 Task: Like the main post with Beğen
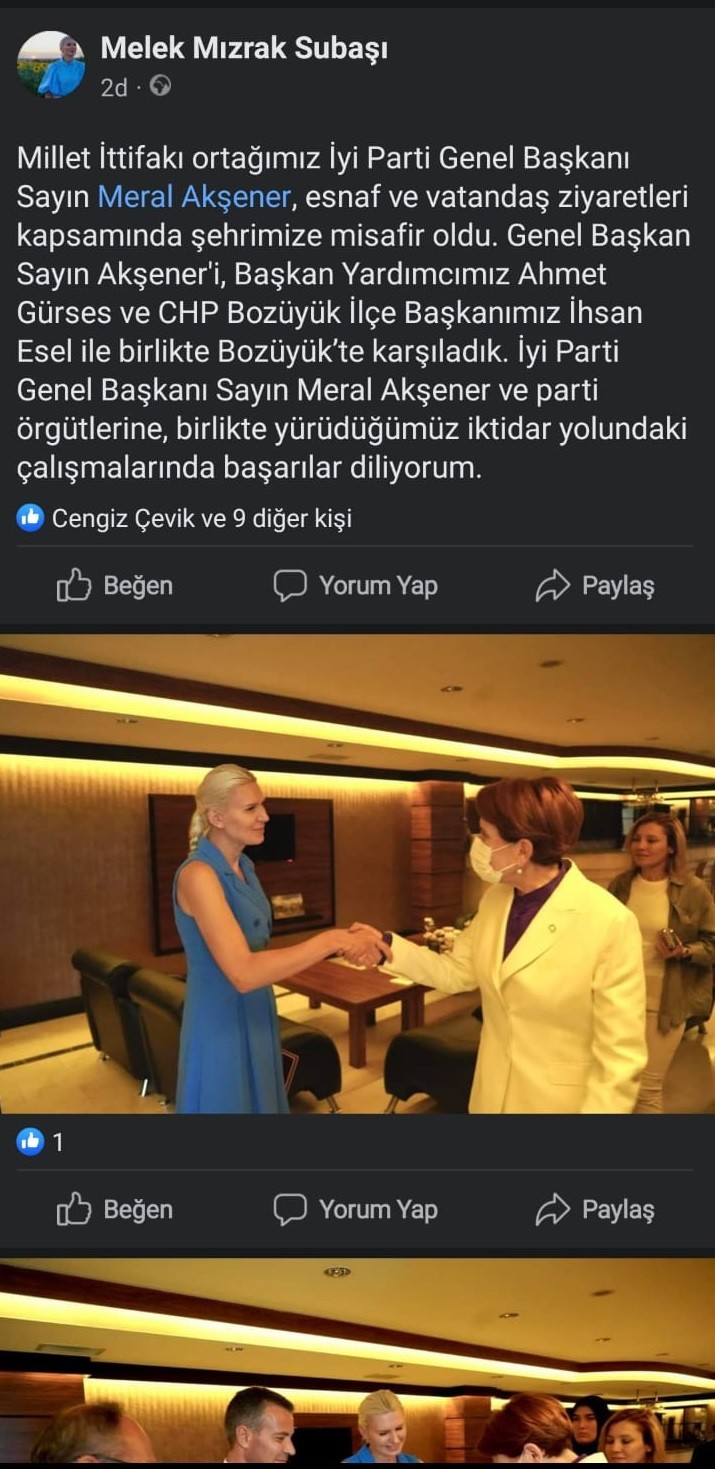click(x=115, y=585)
